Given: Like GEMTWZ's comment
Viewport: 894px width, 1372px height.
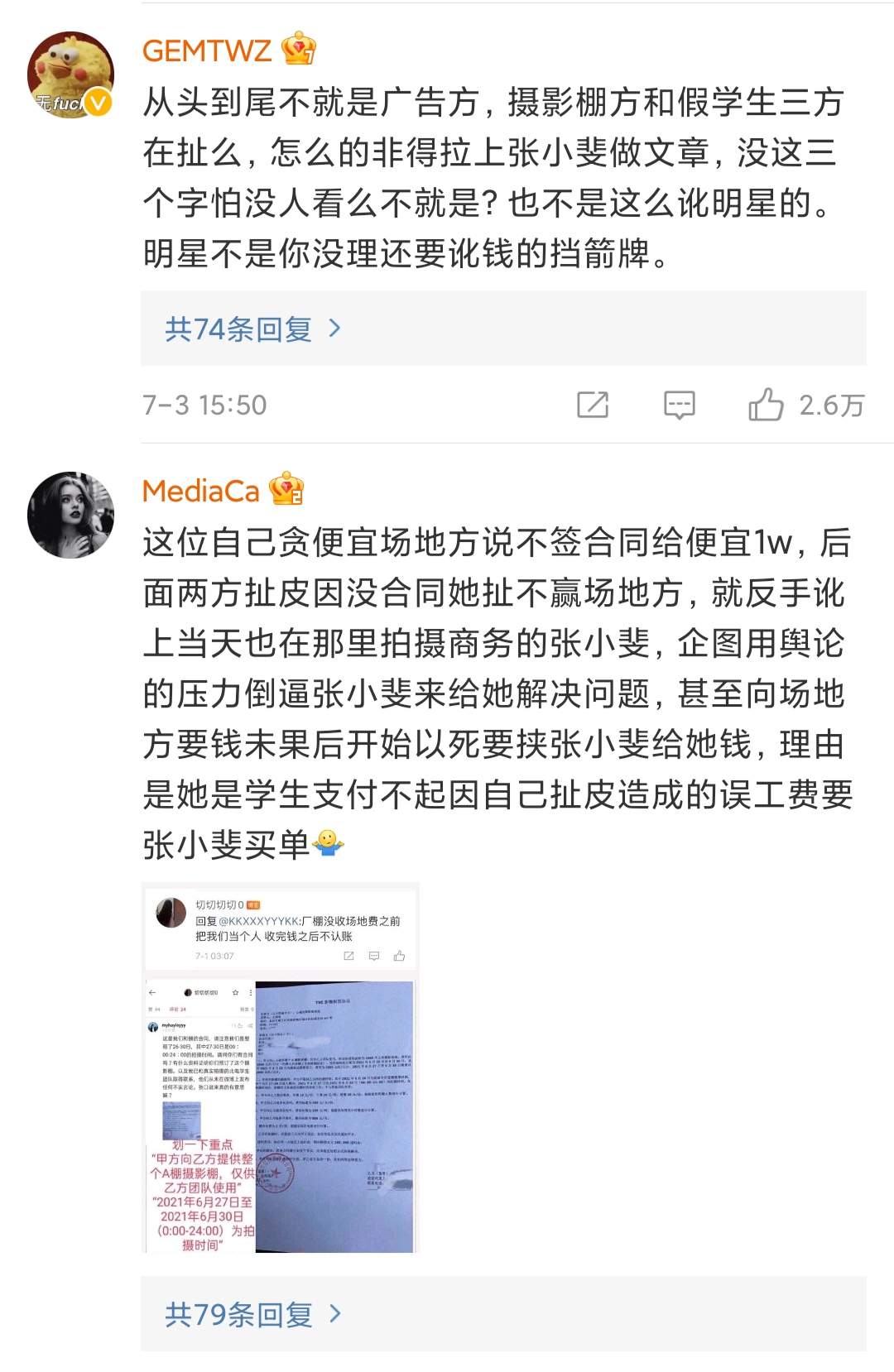Looking at the screenshot, I should pyautogui.click(x=766, y=405).
